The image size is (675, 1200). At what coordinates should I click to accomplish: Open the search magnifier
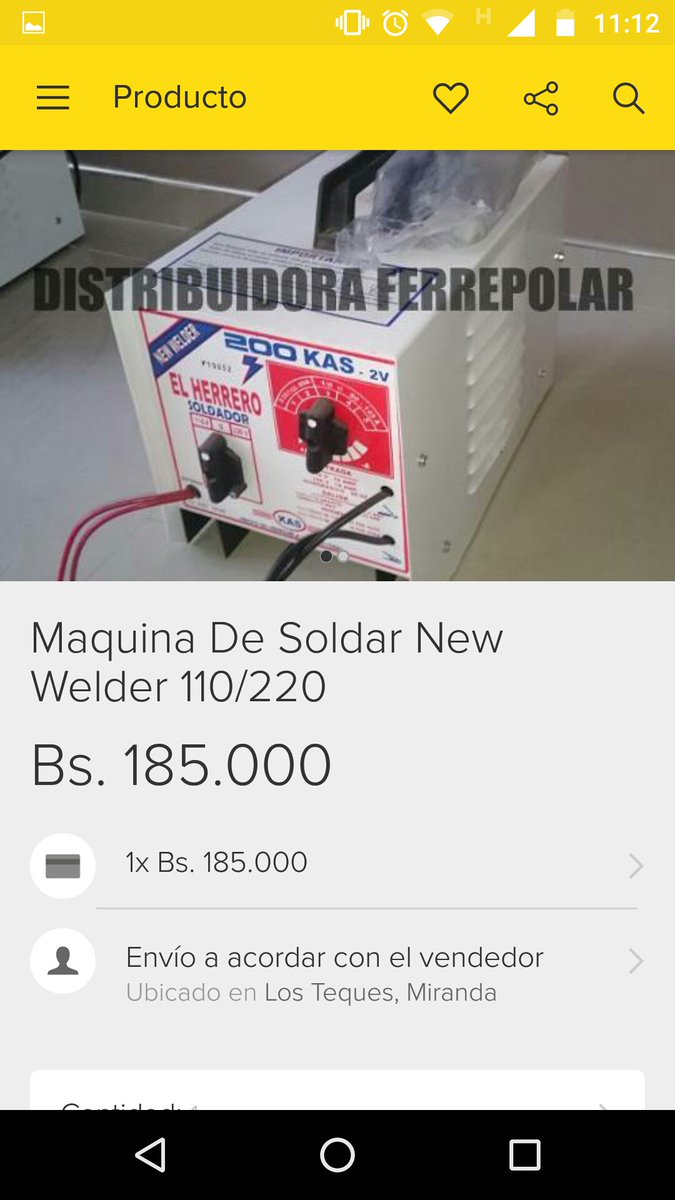coord(628,98)
